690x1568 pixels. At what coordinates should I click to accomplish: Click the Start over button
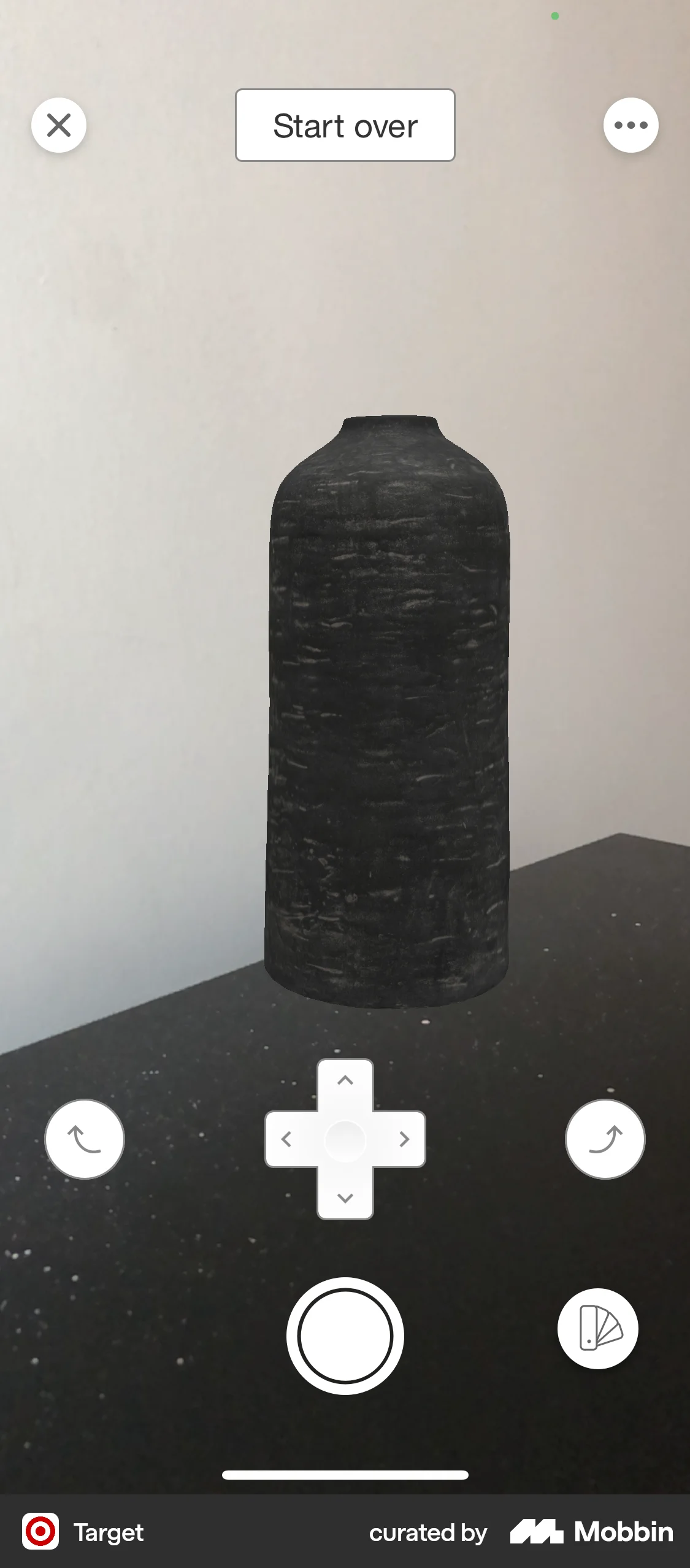click(x=345, y=125)
